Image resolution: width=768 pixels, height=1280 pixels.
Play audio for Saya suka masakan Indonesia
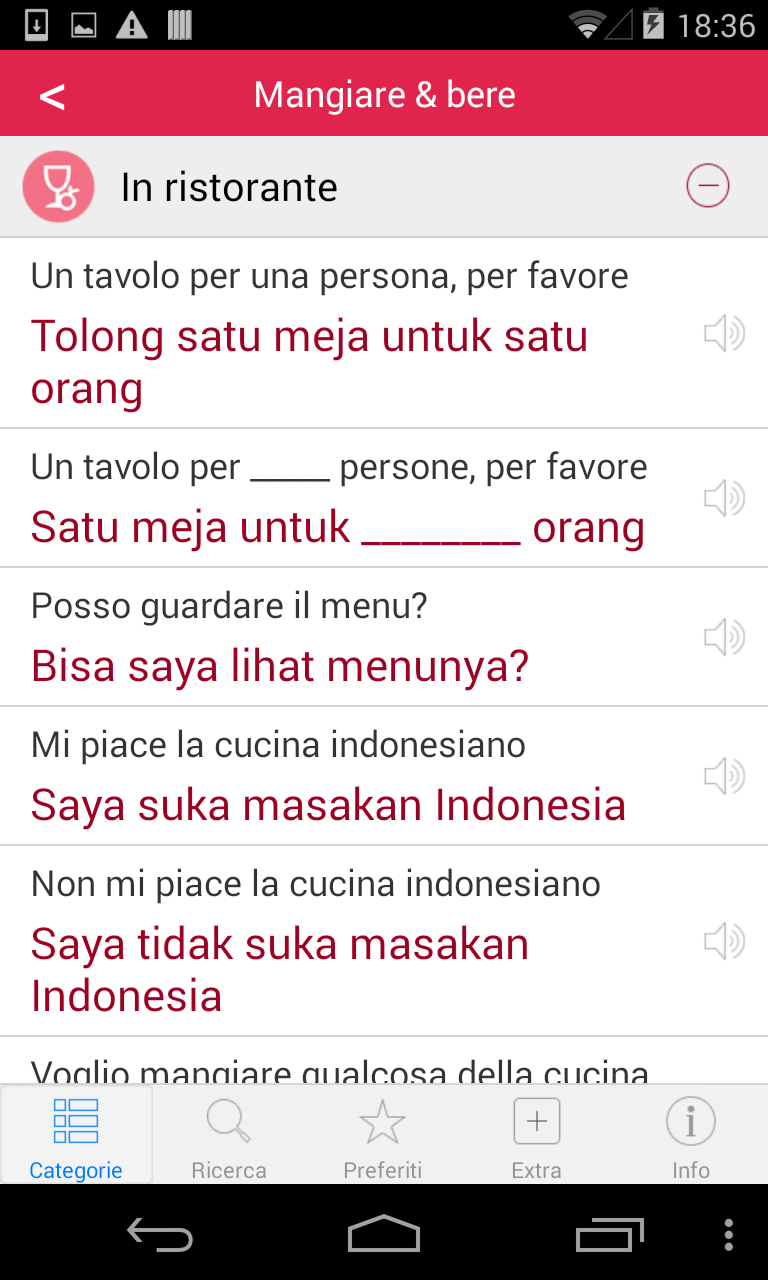724,776
